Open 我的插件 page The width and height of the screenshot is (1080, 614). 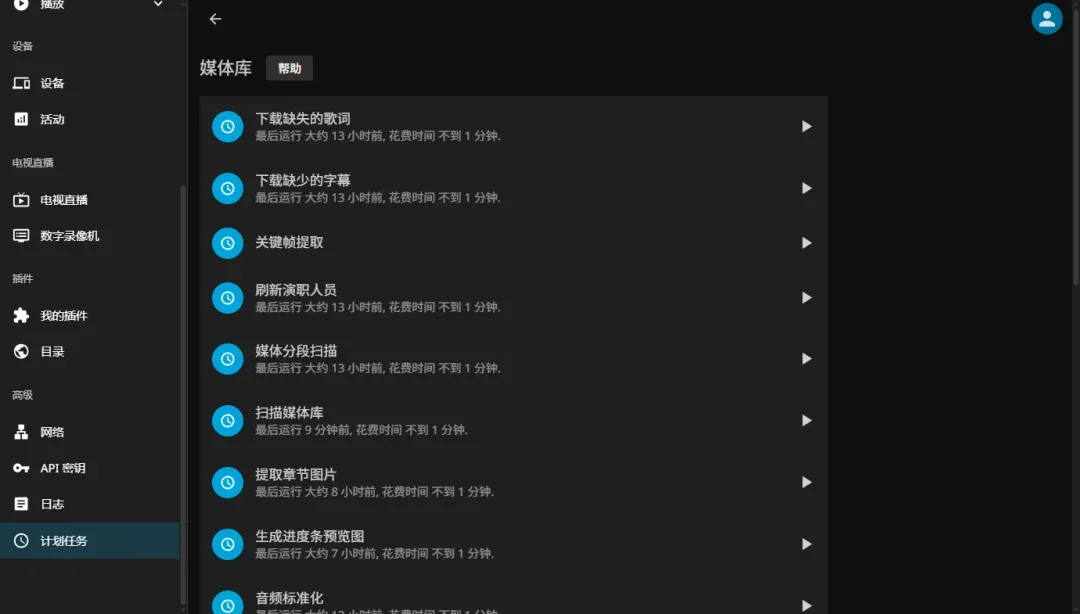pos(63,316)
